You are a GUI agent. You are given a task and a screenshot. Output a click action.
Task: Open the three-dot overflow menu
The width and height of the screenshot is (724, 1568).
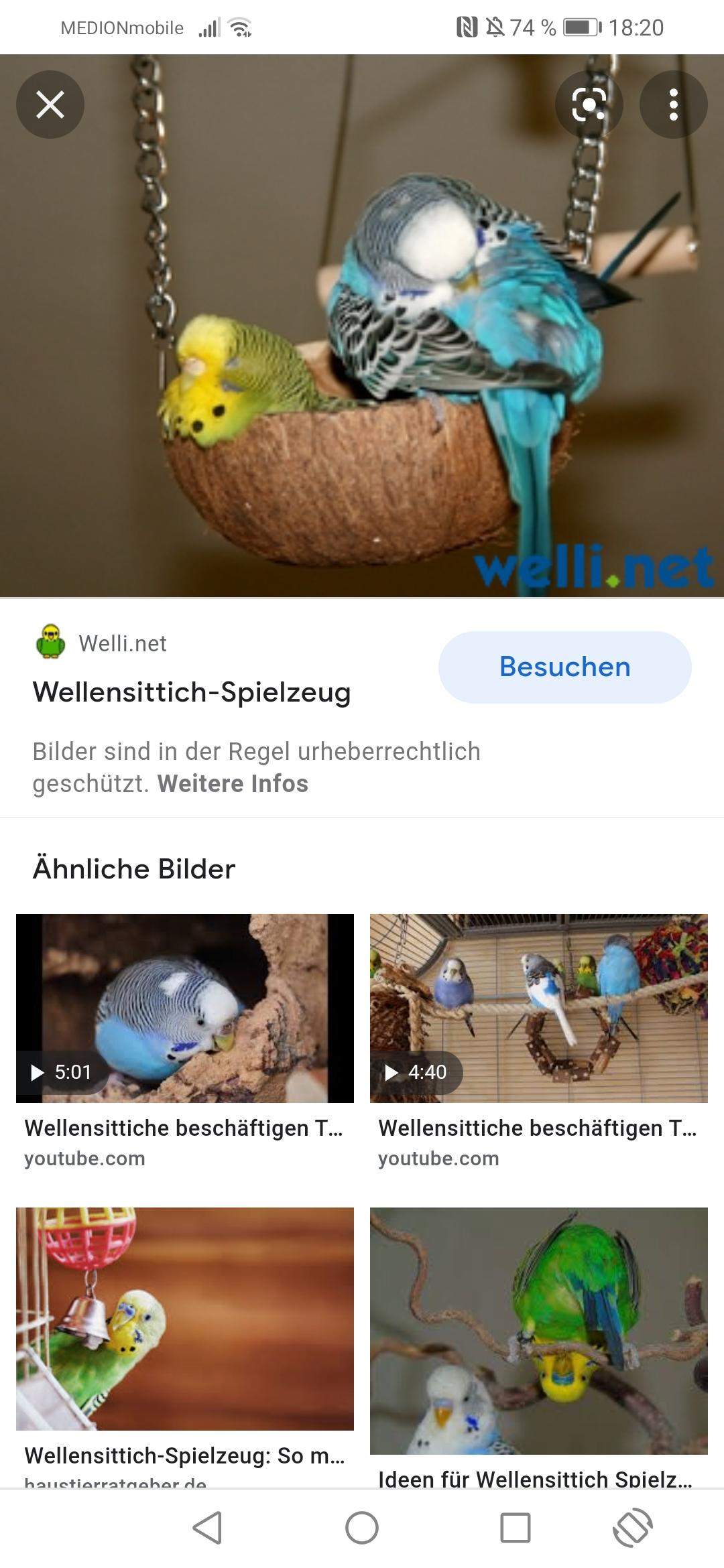tap(673, 105)
